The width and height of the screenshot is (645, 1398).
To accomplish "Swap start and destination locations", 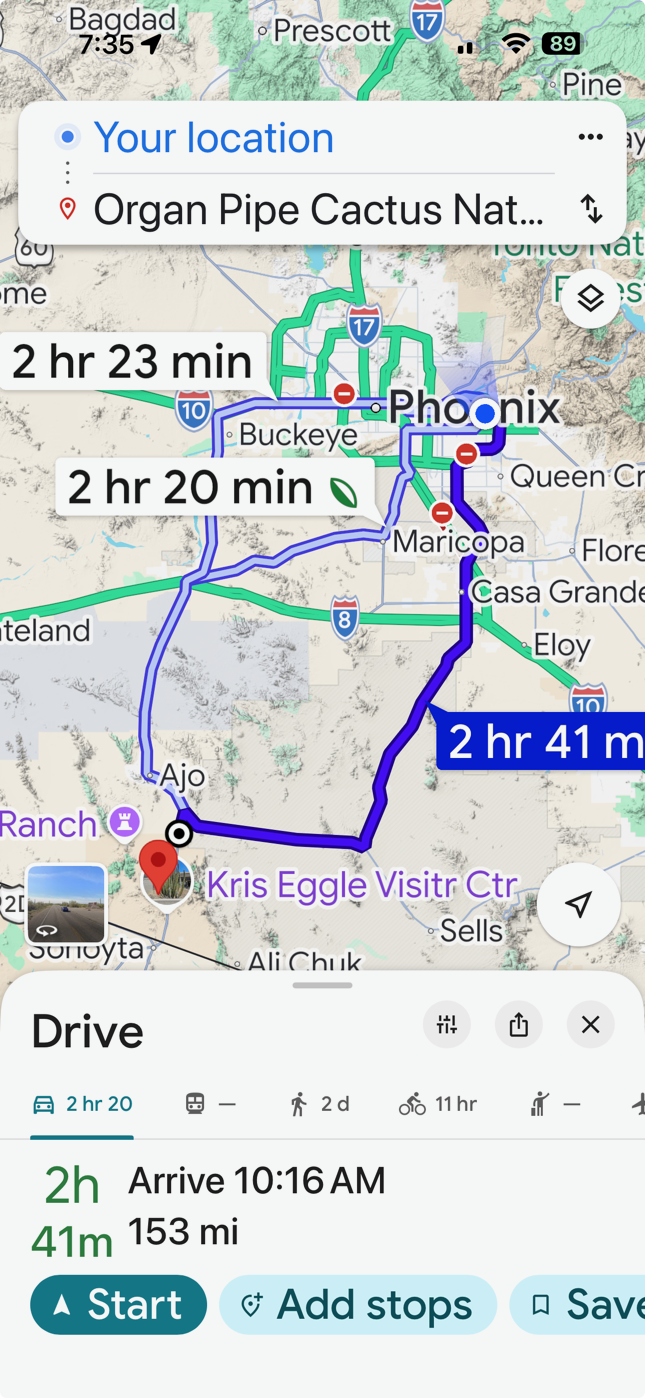I will click(591, 209).
